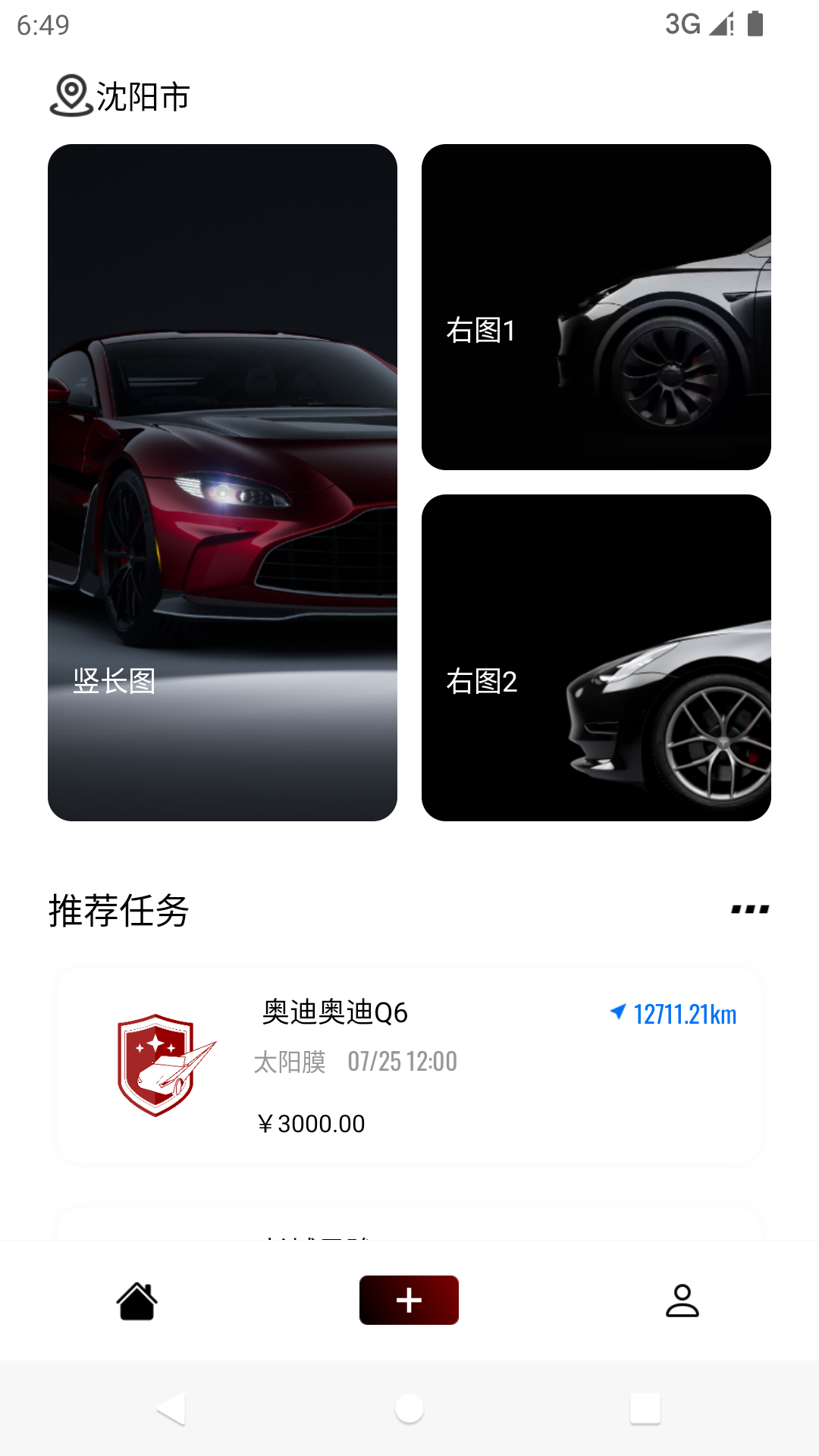
Task: Expand details of the 奥迪奥迪Q6 task
Action: pos(409,1065)
